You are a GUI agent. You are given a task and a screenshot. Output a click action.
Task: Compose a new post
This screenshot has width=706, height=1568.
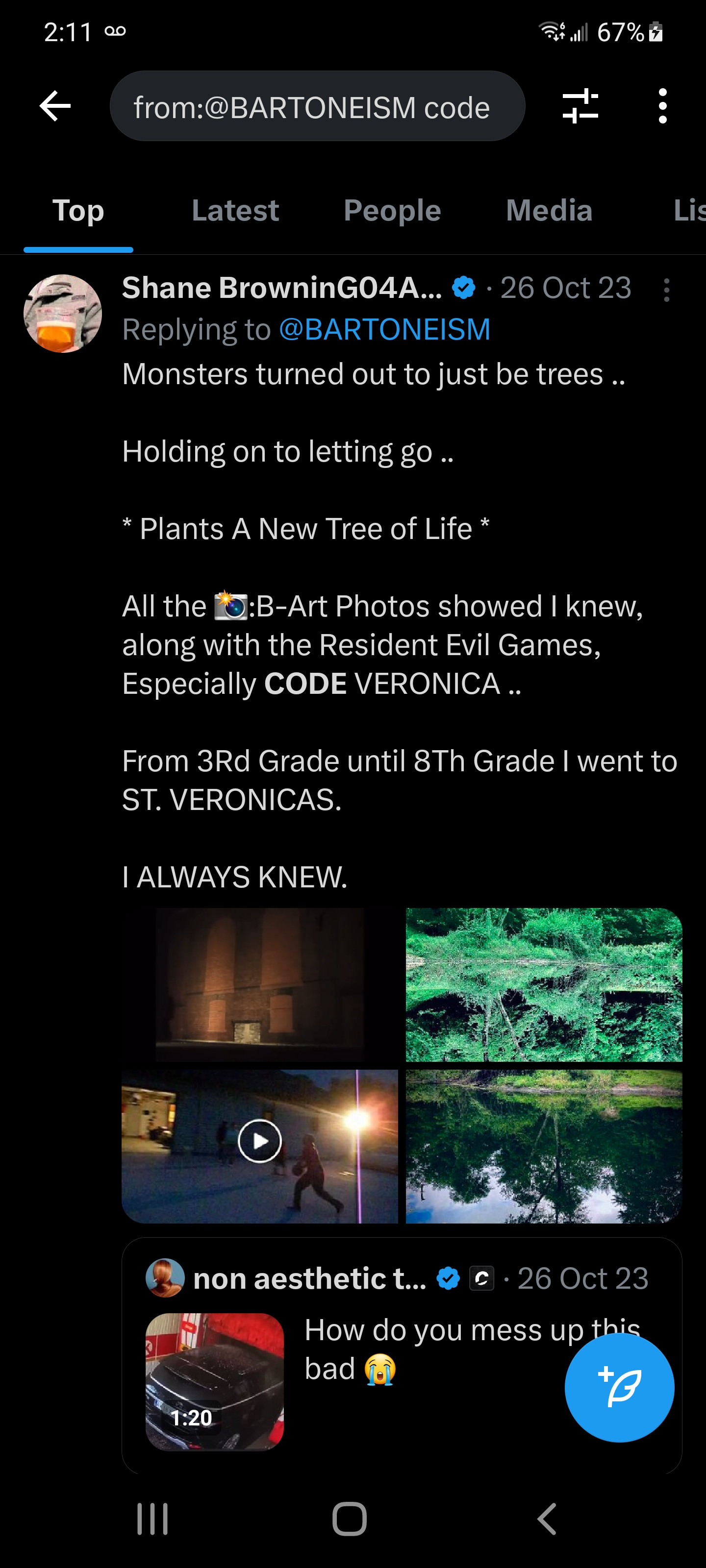click(x=619, y=1388)
